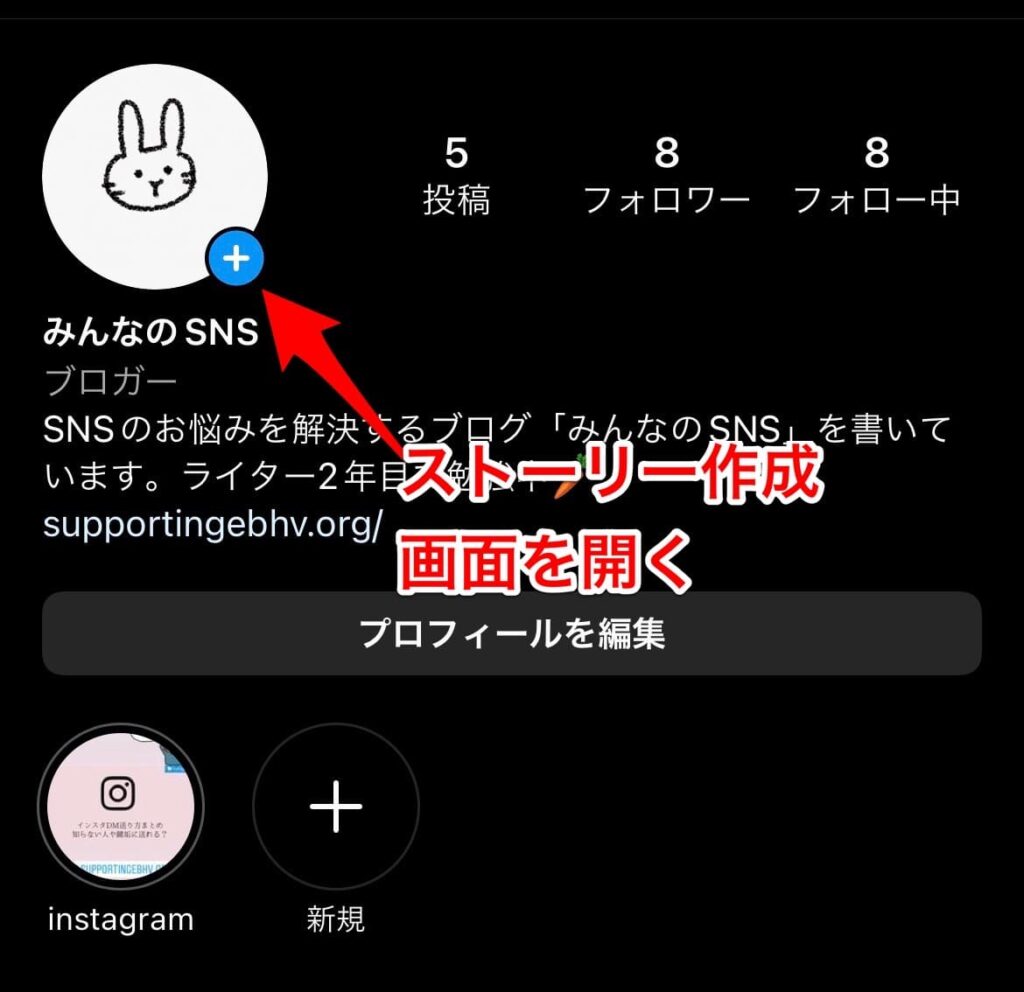The height and width of the screenshot is (992, 1024).
Task: Open the フォロー中 following list
Action: 876,177
